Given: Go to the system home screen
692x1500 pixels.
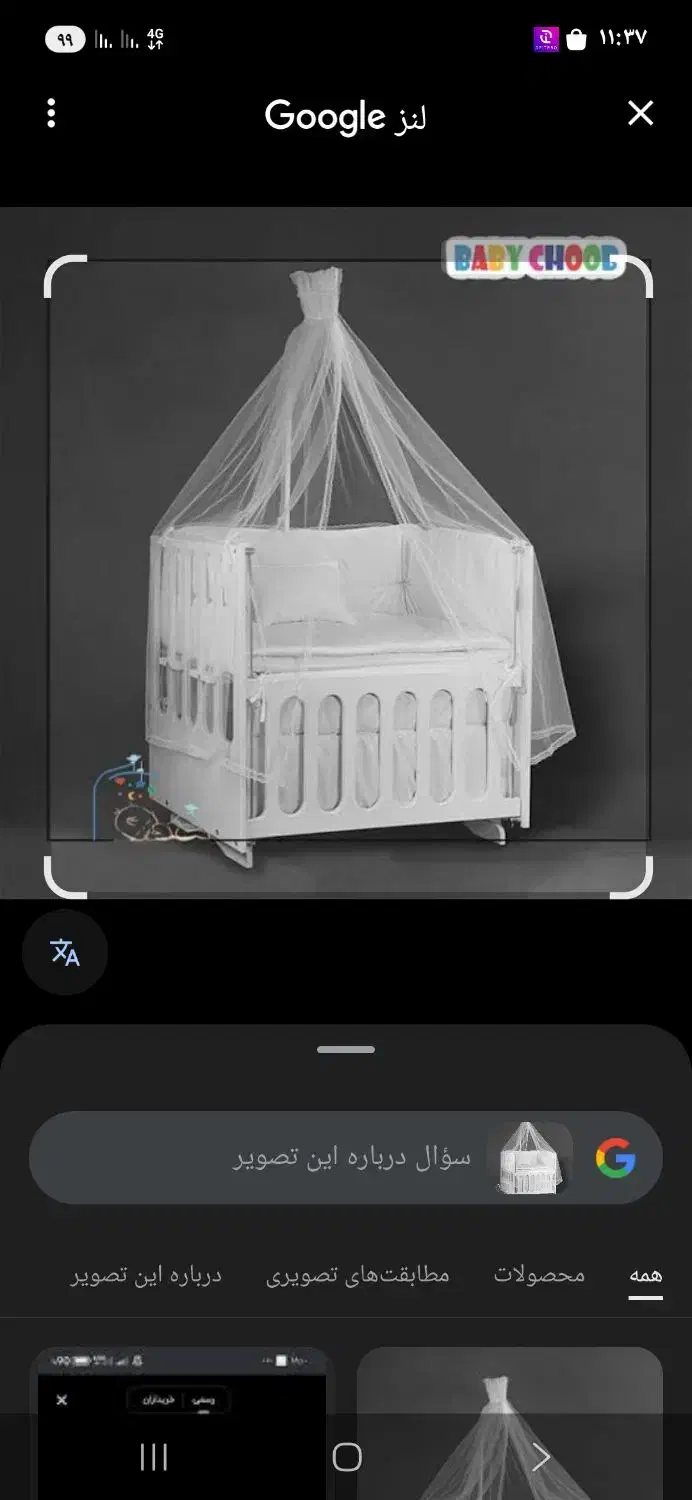Looking at the screenshot, I should [x=346, y=1457].
